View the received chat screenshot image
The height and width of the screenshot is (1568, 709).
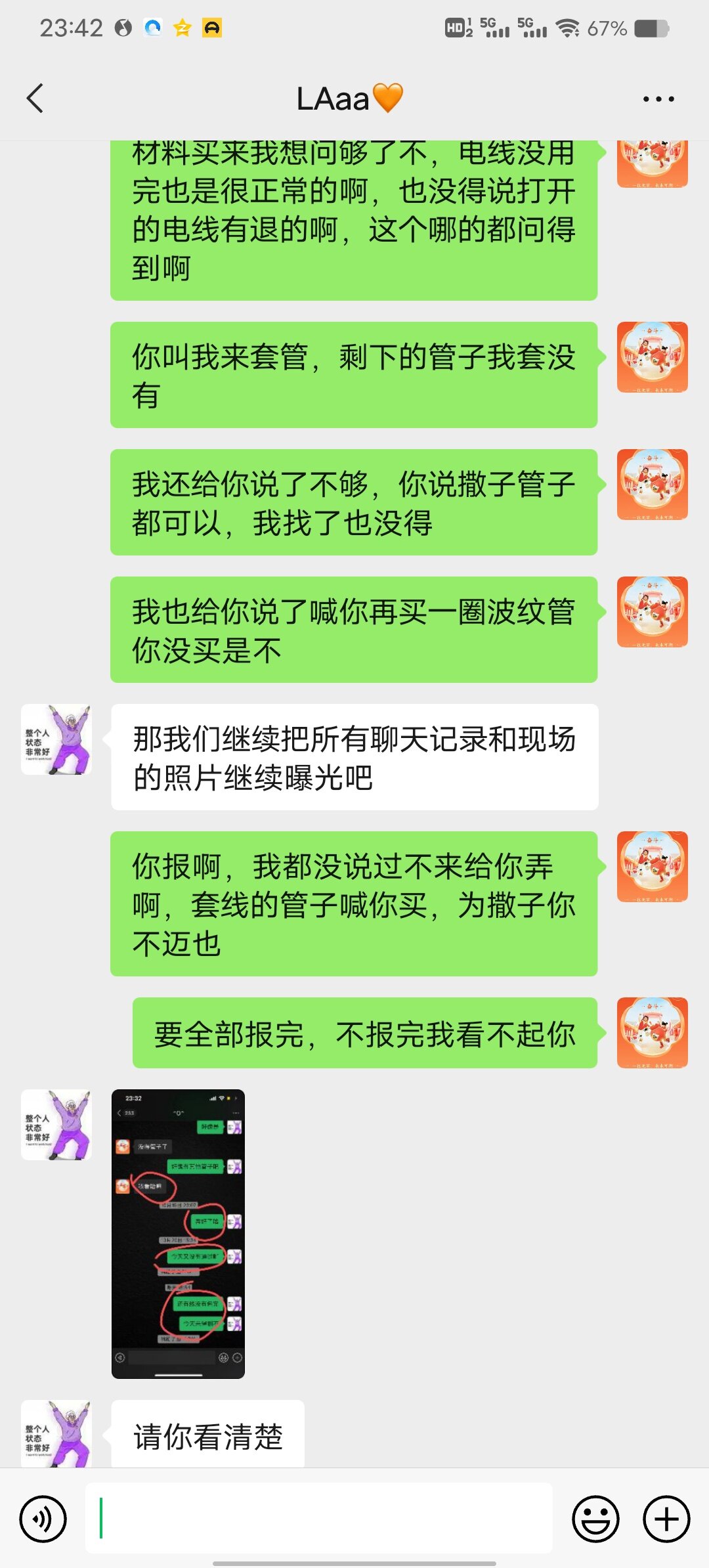[x=178, y=1233]
